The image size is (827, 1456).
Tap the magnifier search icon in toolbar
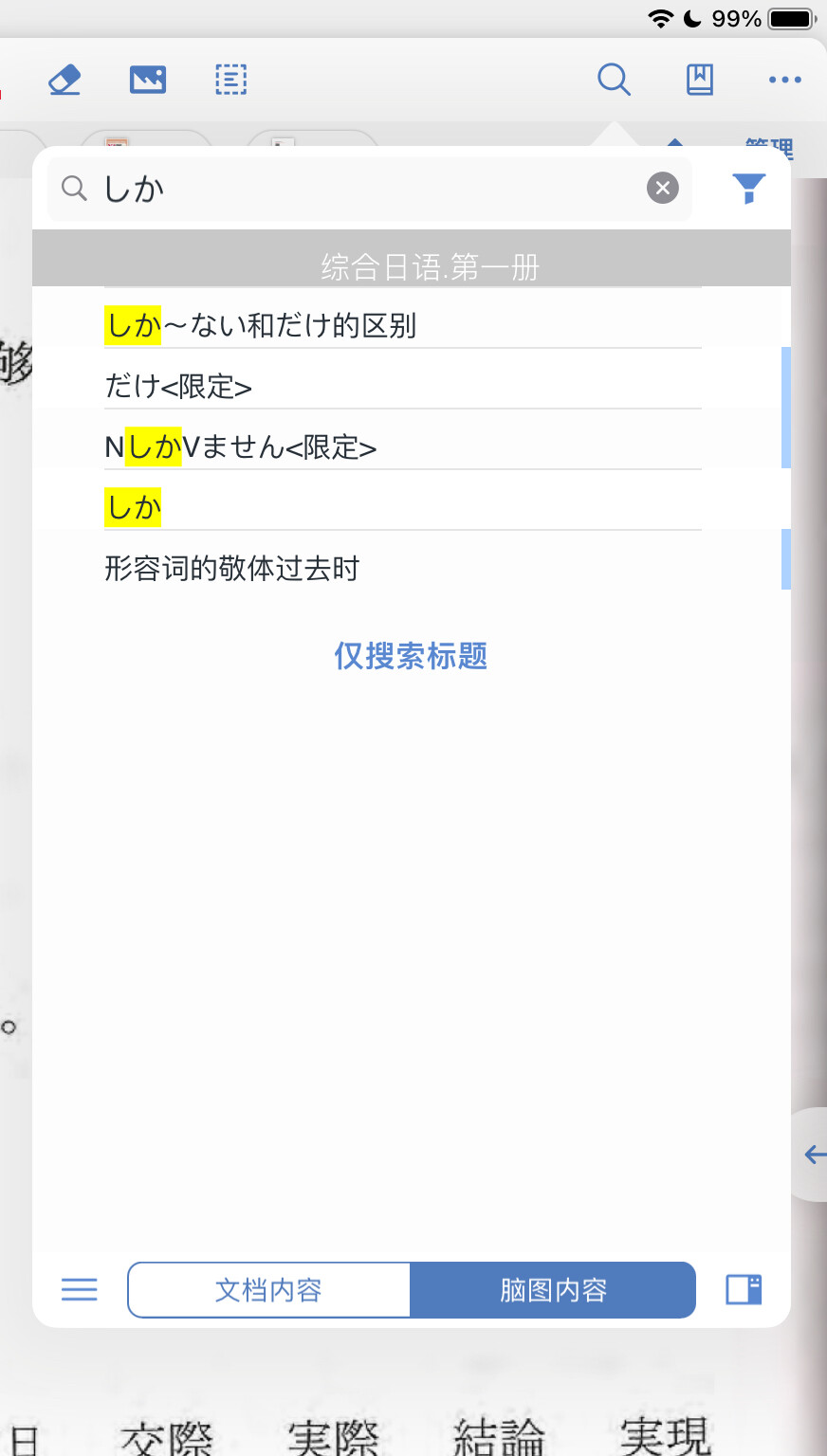(614, 80)
